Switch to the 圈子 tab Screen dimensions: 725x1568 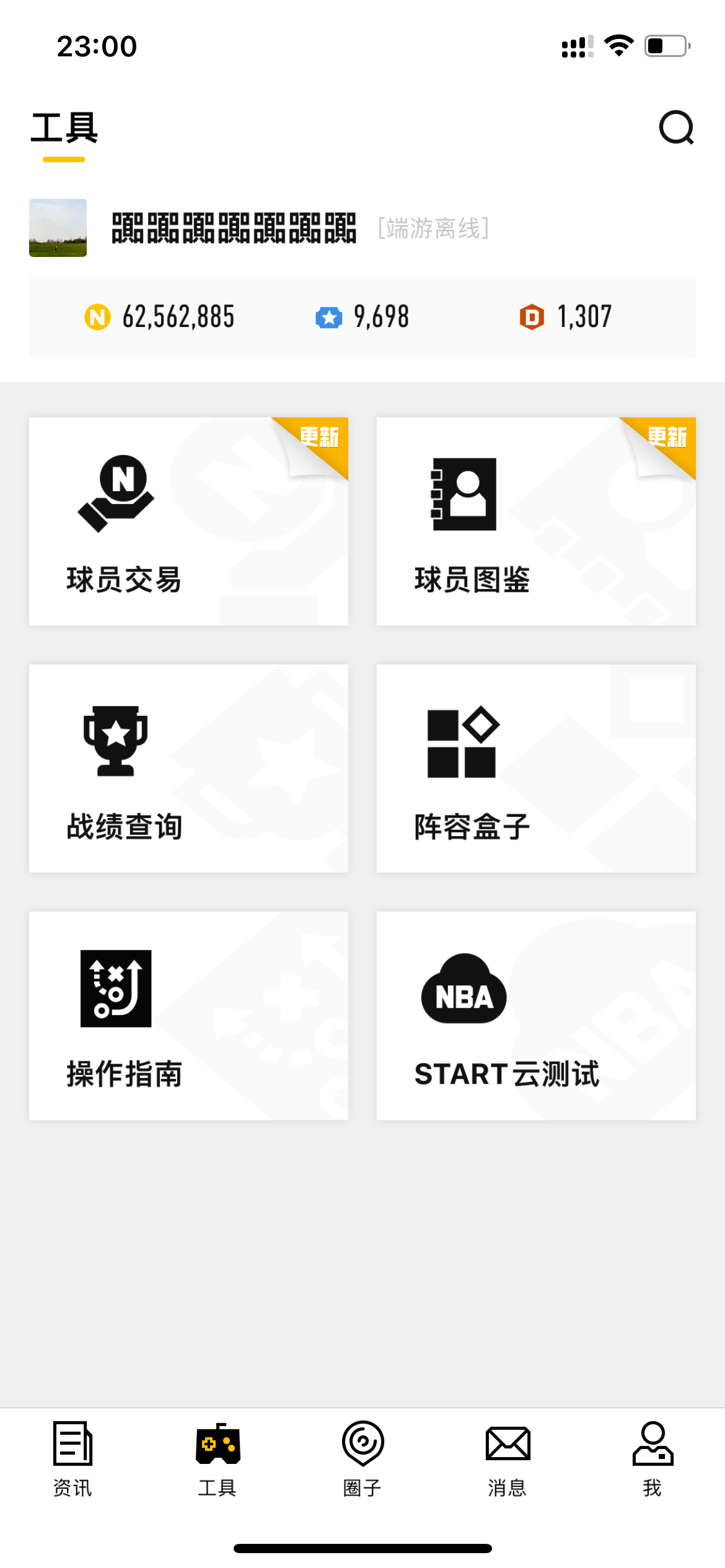click(x=362, y=1458)
